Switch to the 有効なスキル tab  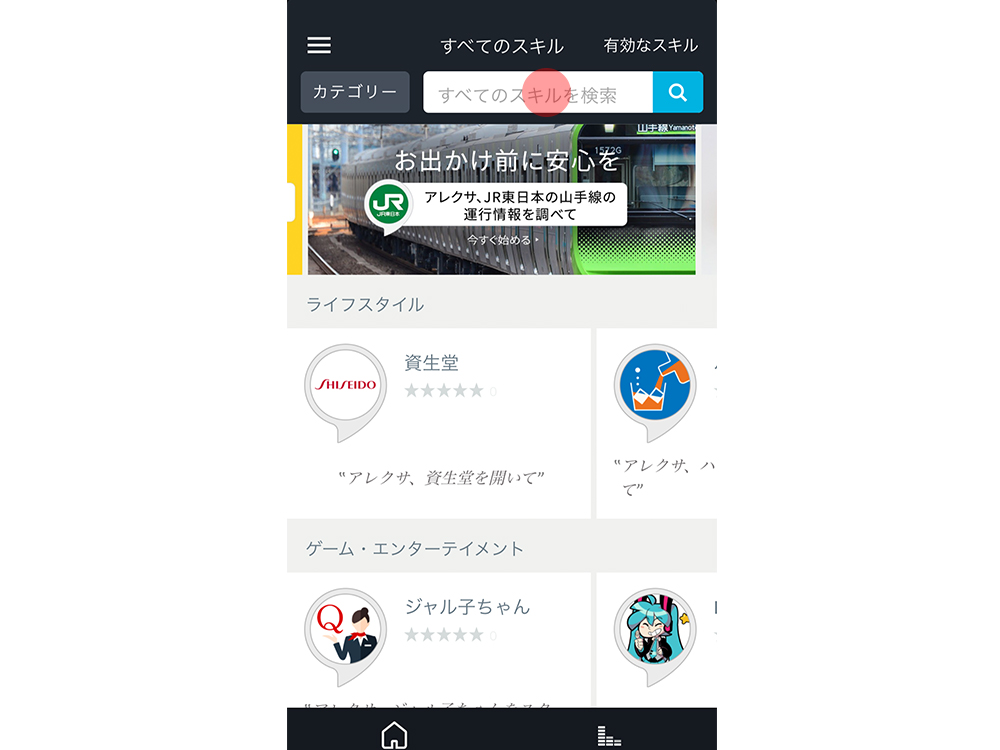(x=650, y=46)
